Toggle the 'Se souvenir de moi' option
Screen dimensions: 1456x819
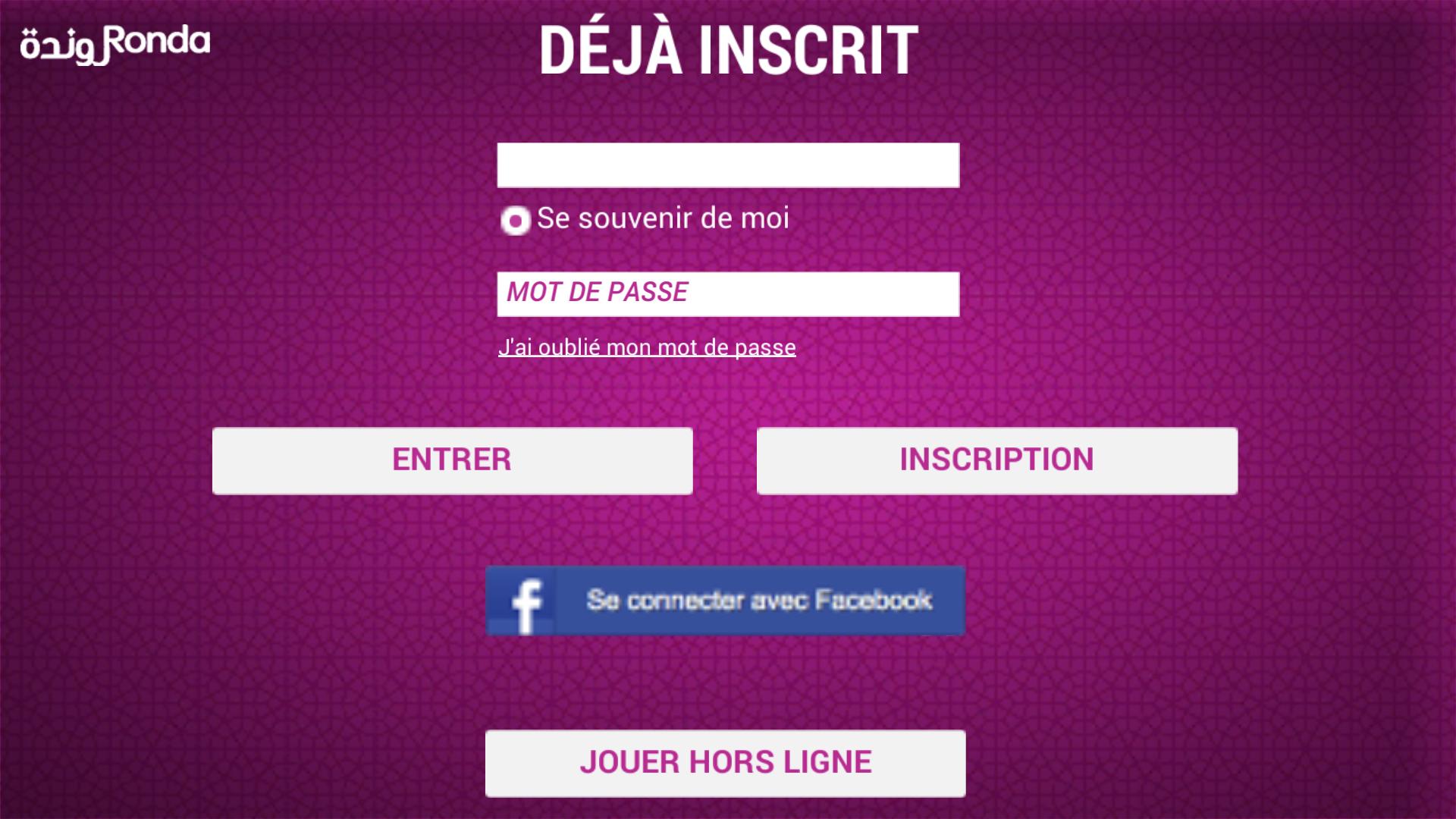pos(516,221)
